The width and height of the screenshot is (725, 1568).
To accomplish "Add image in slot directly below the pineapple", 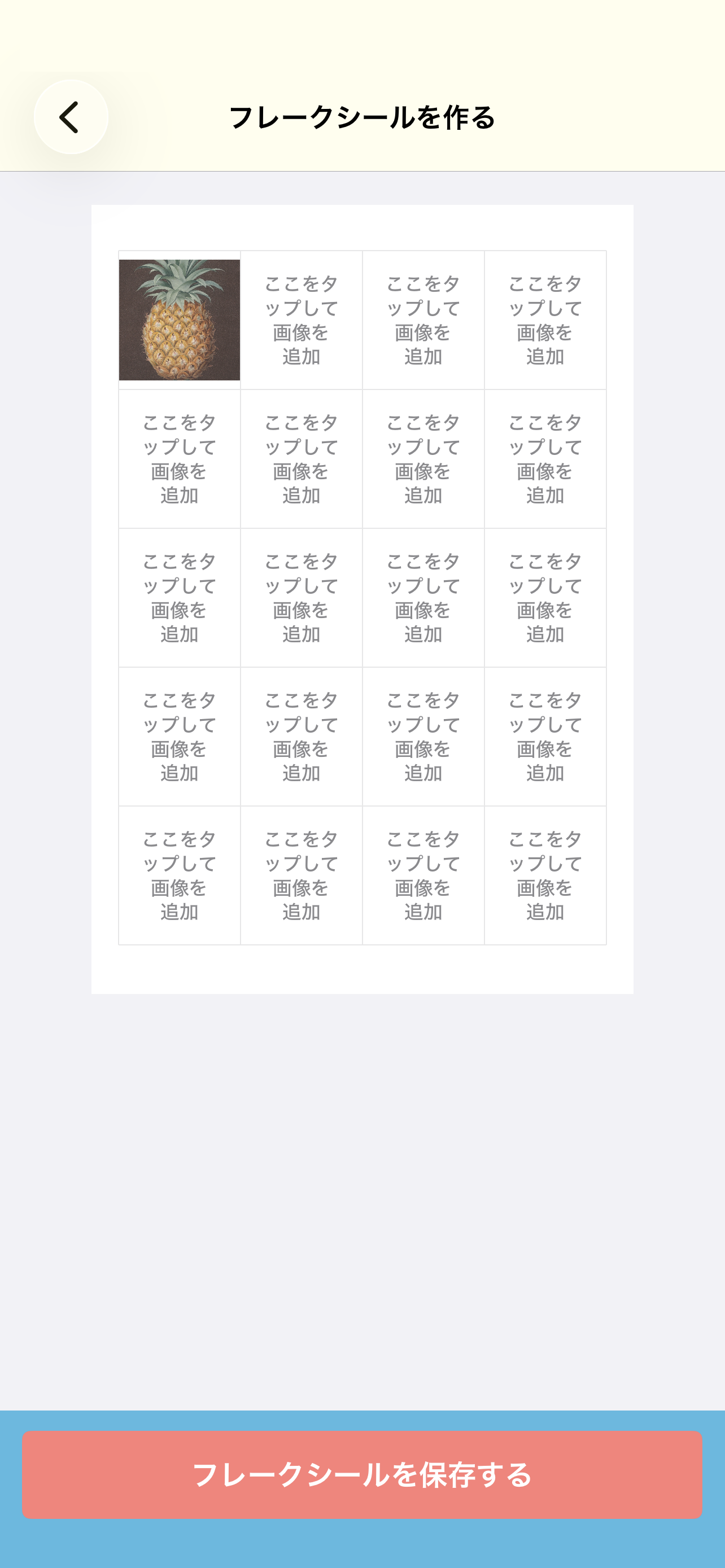I will coord(180,459).
